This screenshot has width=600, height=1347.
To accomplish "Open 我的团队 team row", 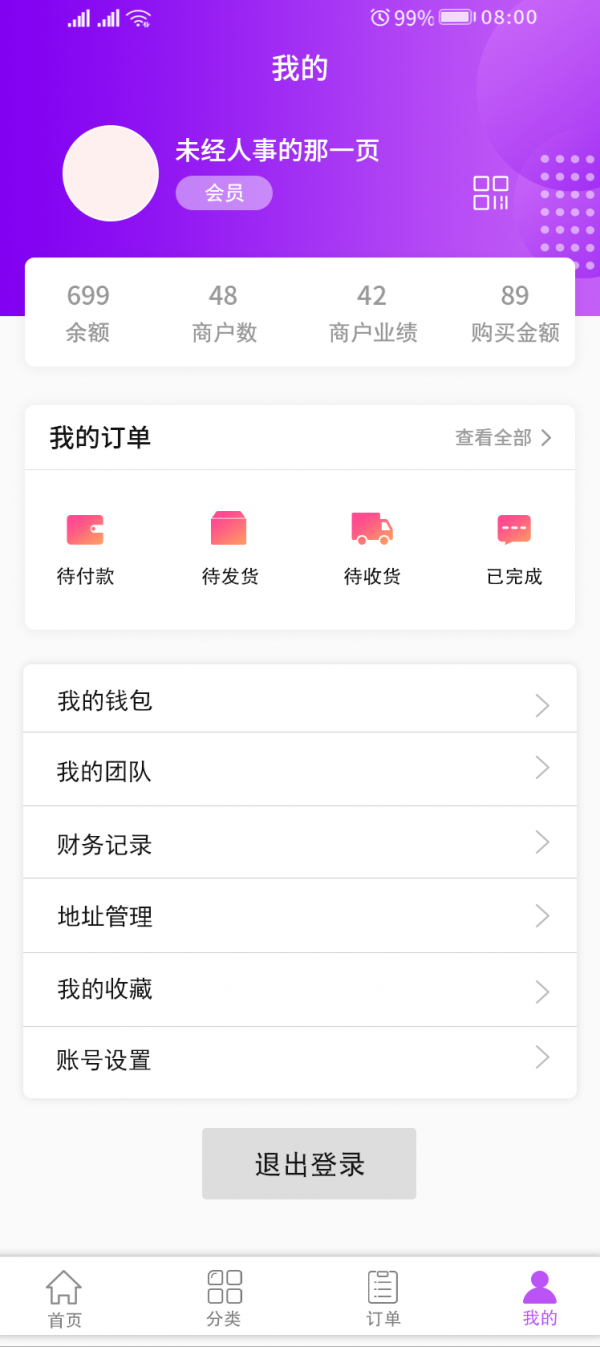I will pyautogui.click(x=300, y=770).
